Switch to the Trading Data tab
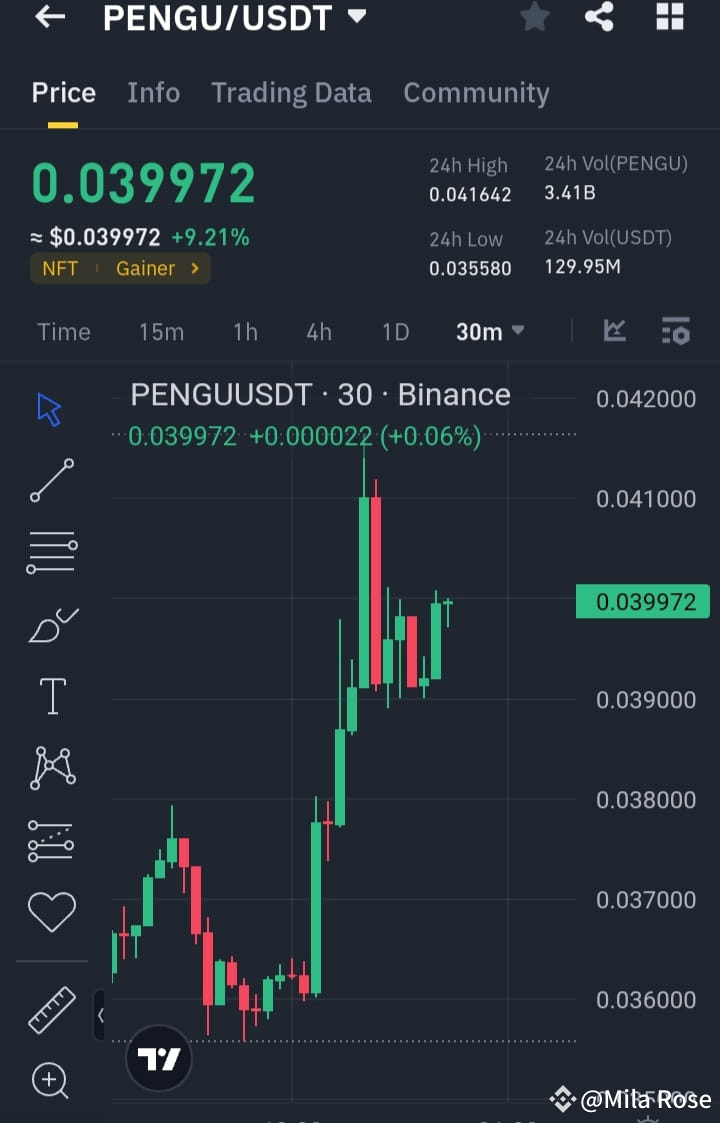The width and height of the screenshot is (720, 1123). click(x=291, y=92)
